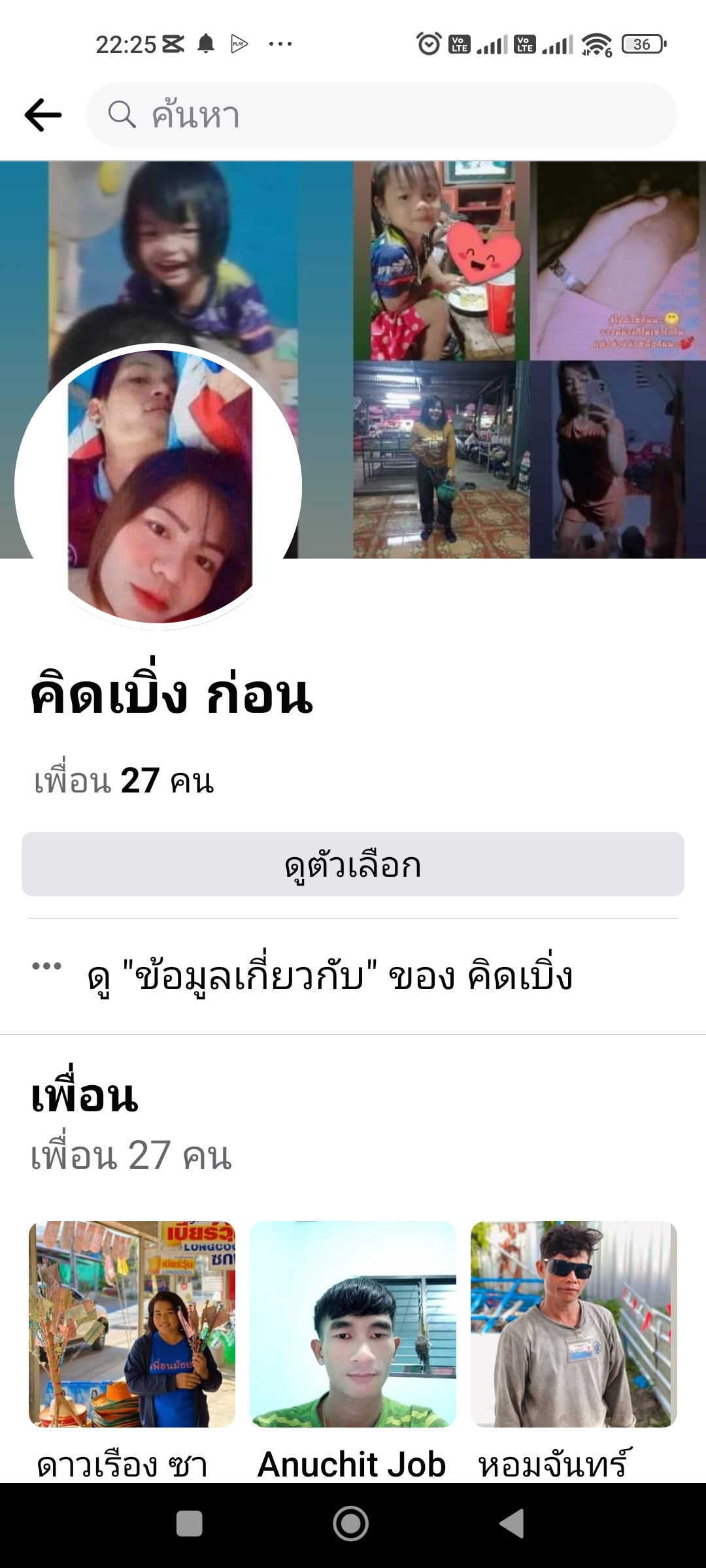This screenshot has width=706, height=1568.
Task: Open ดู "ข้อมูลเกี่ยวกับ" ของ คิดเบิ่ง row
Action: tap(329, 976)
